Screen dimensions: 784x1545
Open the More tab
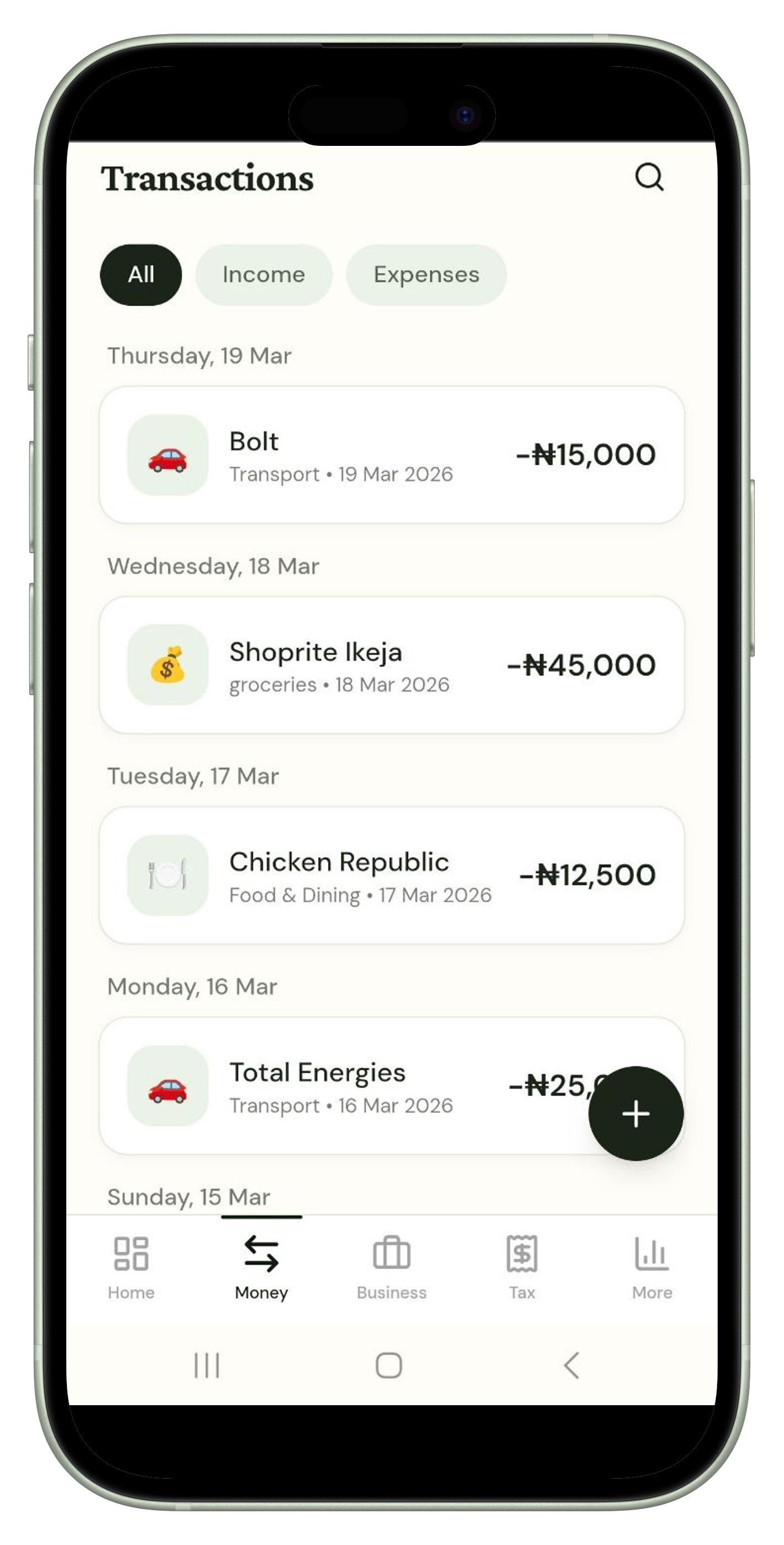pos(652,1267)
